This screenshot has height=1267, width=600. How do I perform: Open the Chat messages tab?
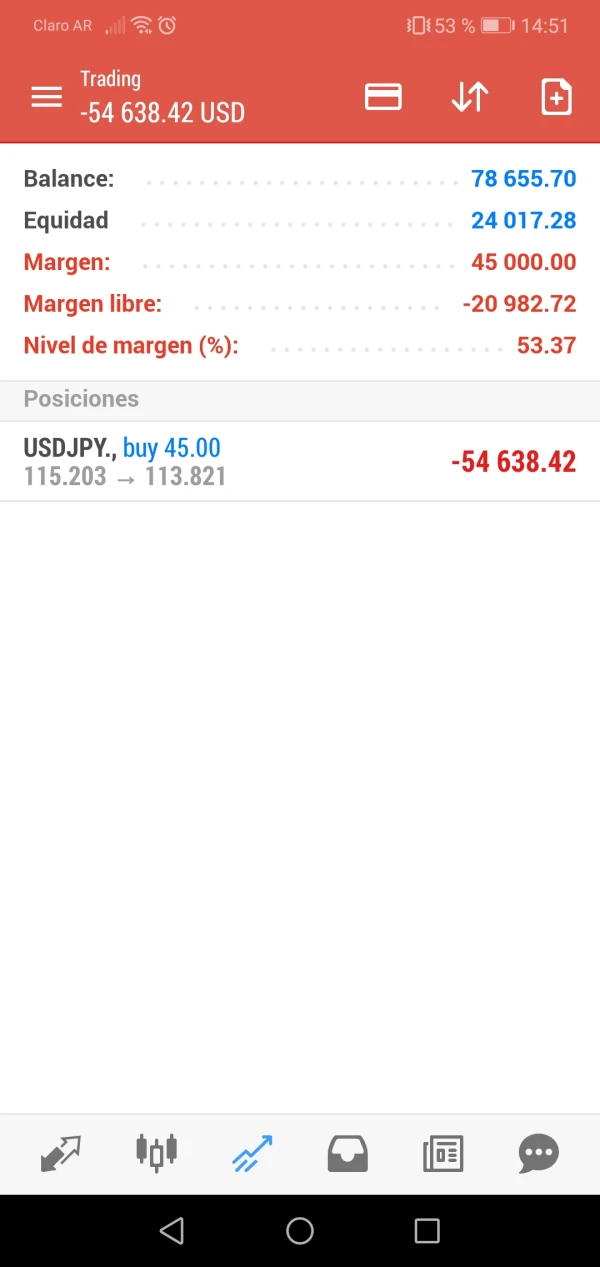pyautogui.click(x=538, y=1154)
